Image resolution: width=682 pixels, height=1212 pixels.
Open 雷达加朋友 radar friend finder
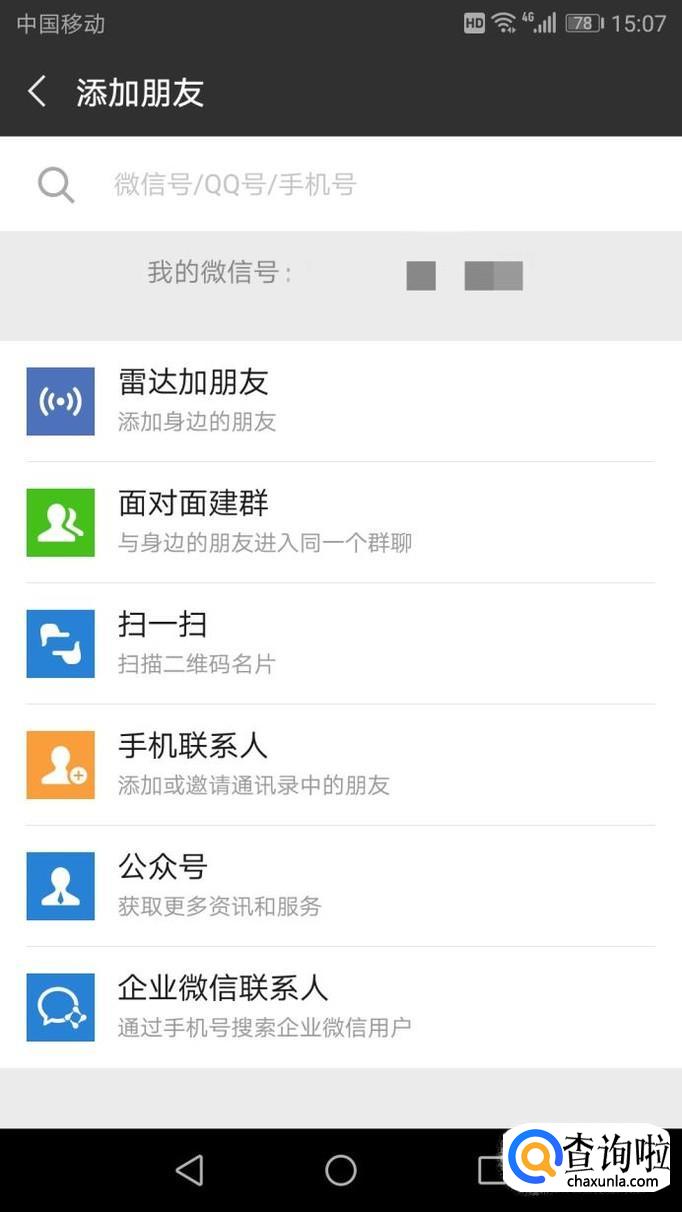coord(340,401)
